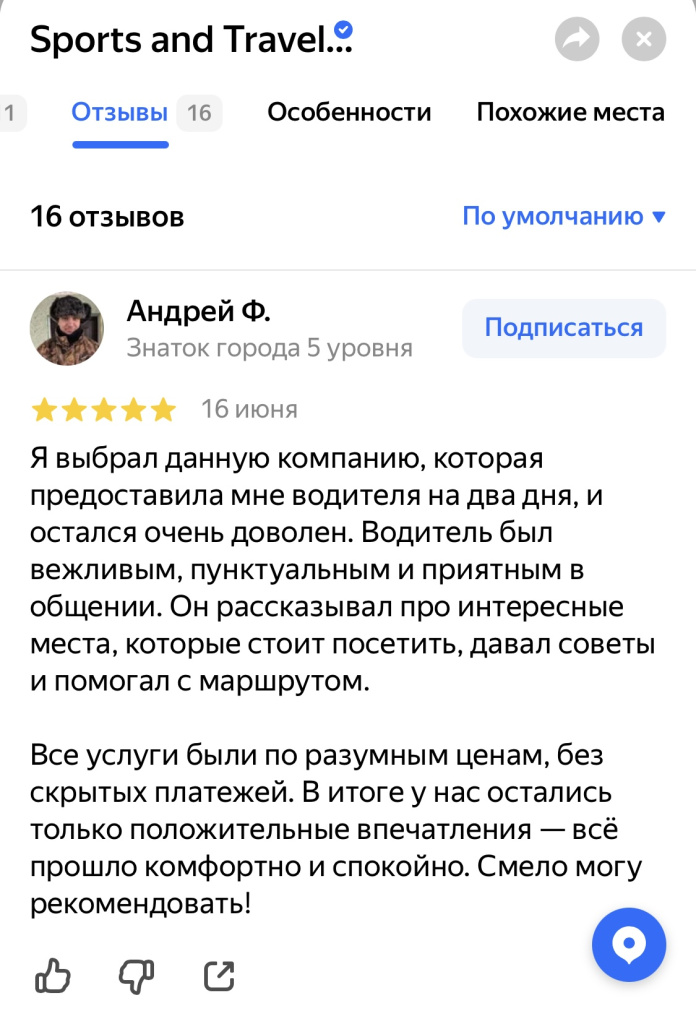The image size is (696, 1024).
Task: Like Андрей Ф.'s review
Action: click(53, 974)
